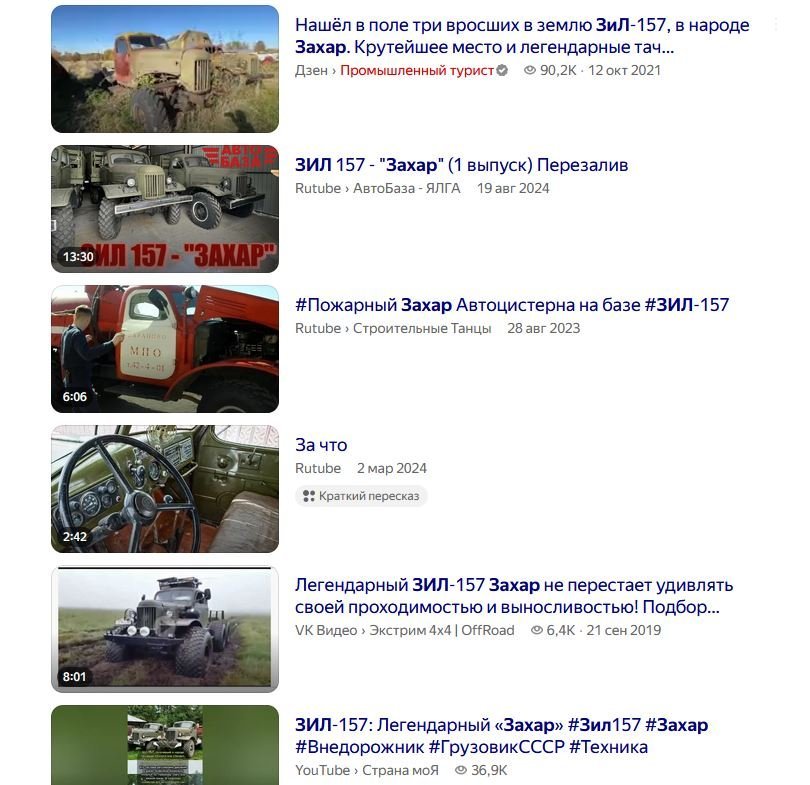Tap thumbnail of rusty trucks in field
The image size is (810, 785).
pos(165,69)
